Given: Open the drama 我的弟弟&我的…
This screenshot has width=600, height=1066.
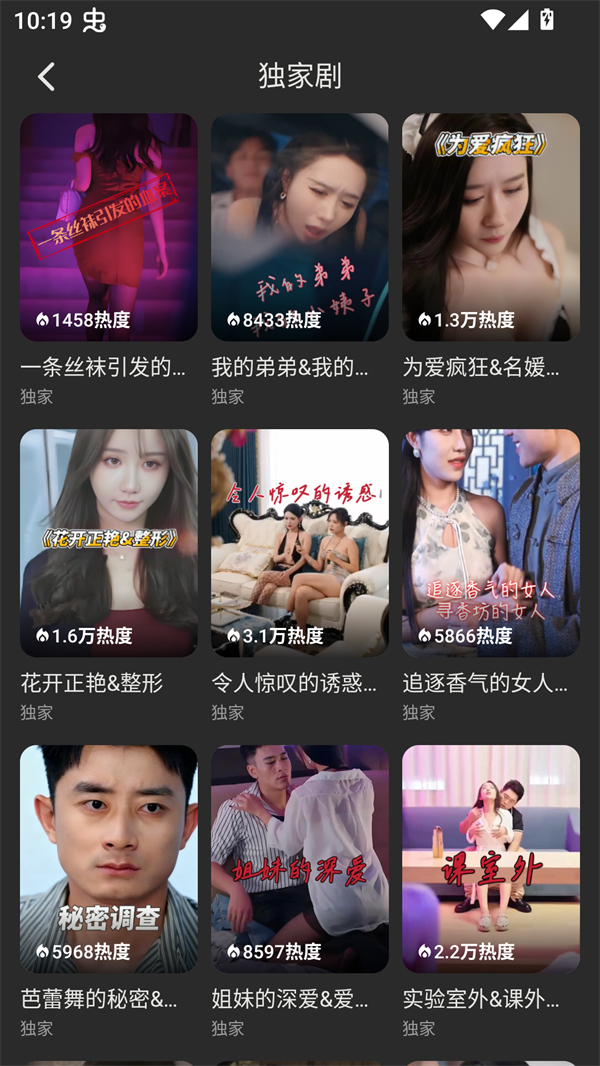Looking at the screenshot, I should pyautogui.click(x=299, y=227).
